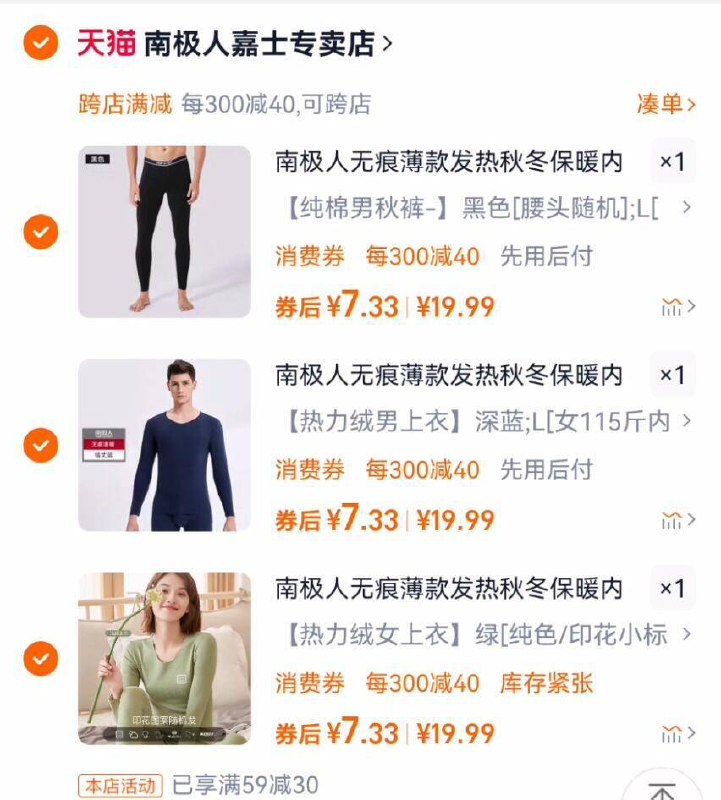View price trend icon for 热力绒男上衣
721x800 pixels.
coord(677,520)
